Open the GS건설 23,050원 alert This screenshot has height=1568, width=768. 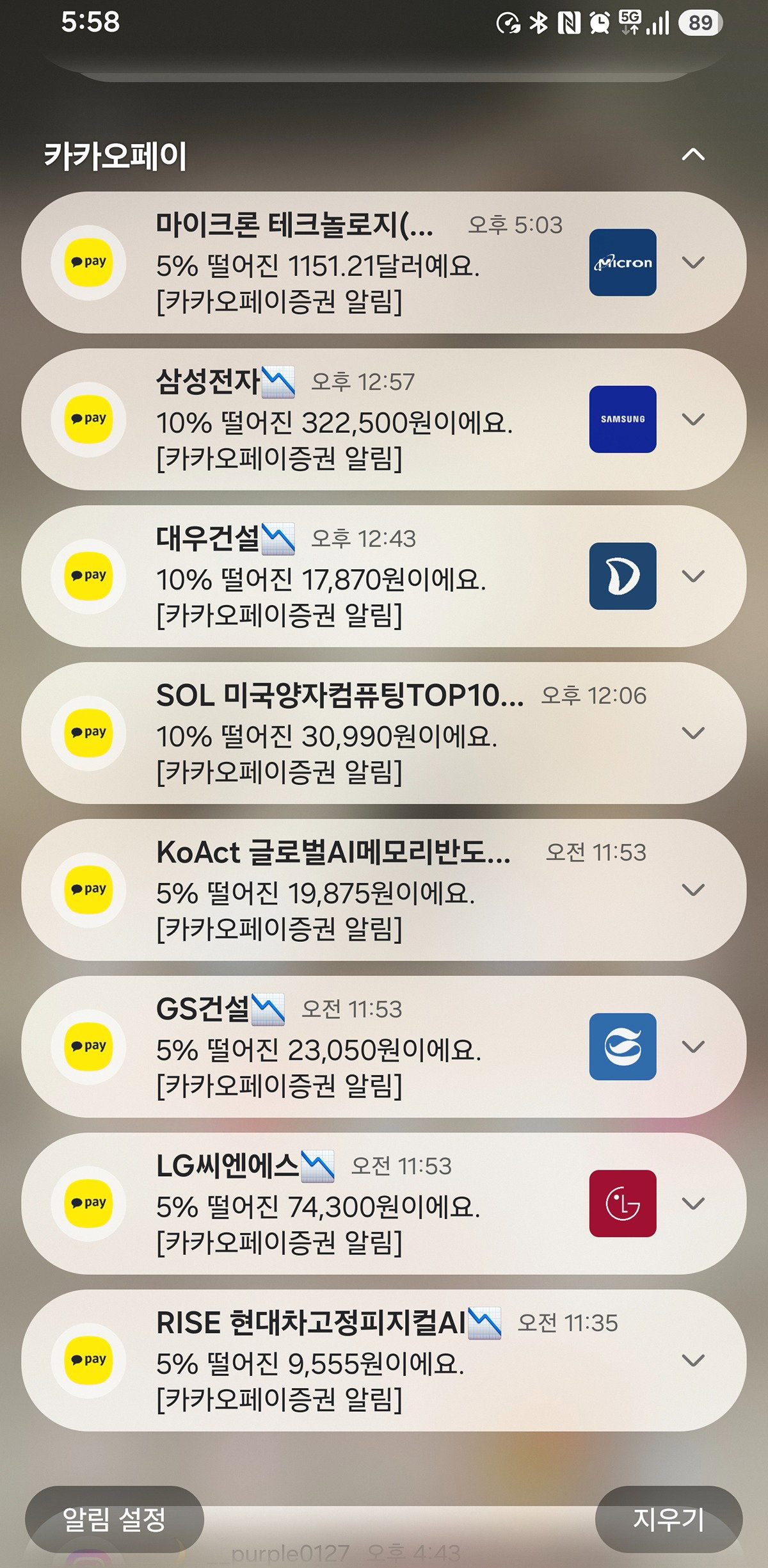(384, 1047)
